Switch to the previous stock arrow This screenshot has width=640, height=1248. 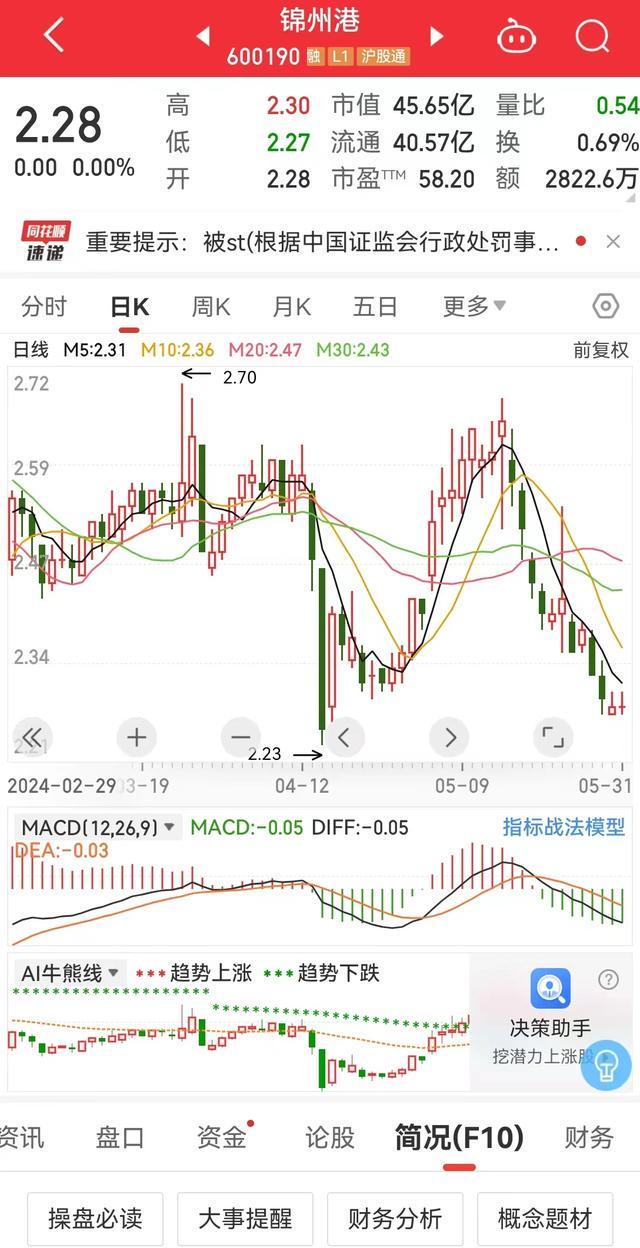click(203, 37)
